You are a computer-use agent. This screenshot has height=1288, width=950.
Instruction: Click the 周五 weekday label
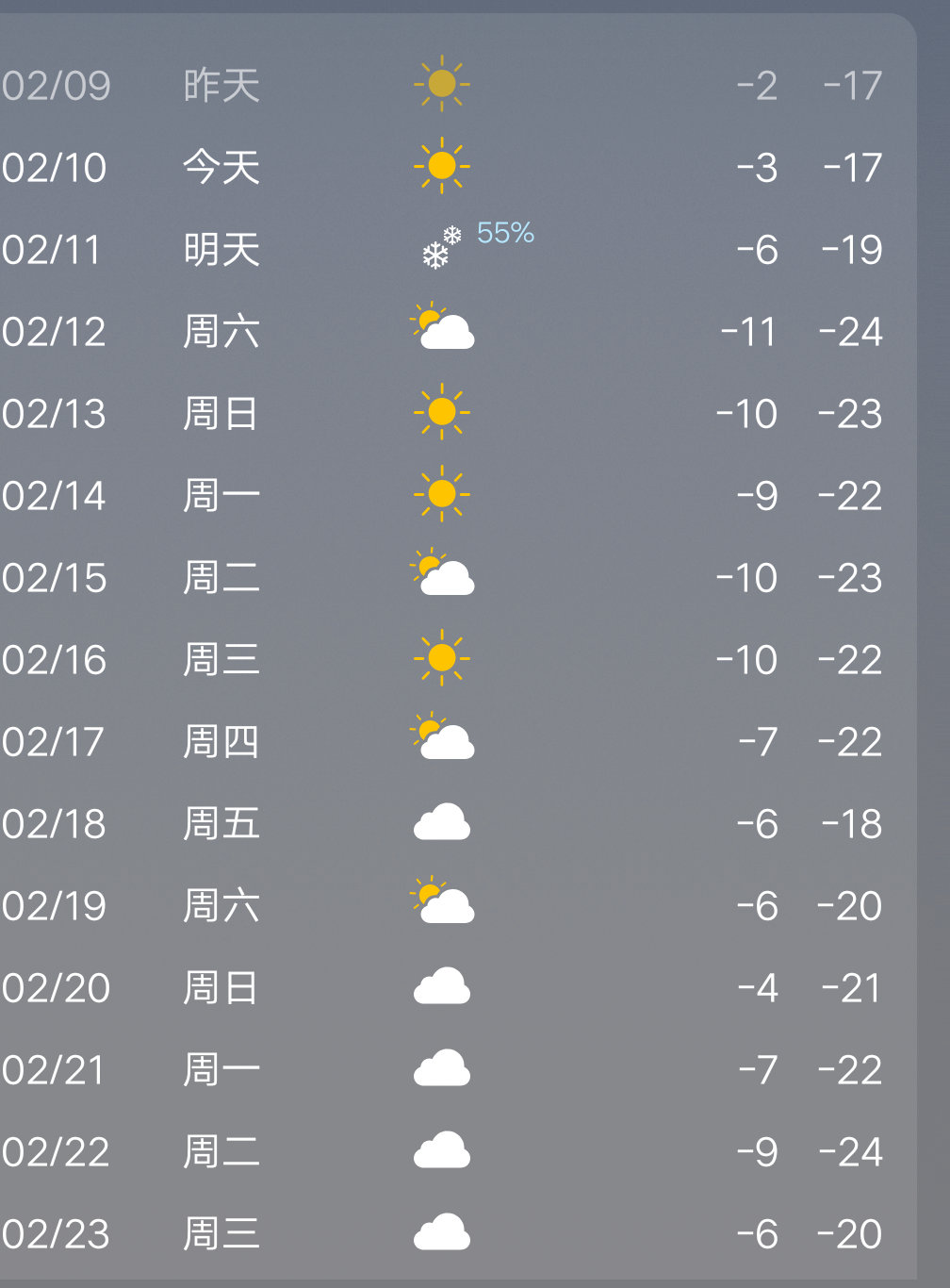(222, 822)
